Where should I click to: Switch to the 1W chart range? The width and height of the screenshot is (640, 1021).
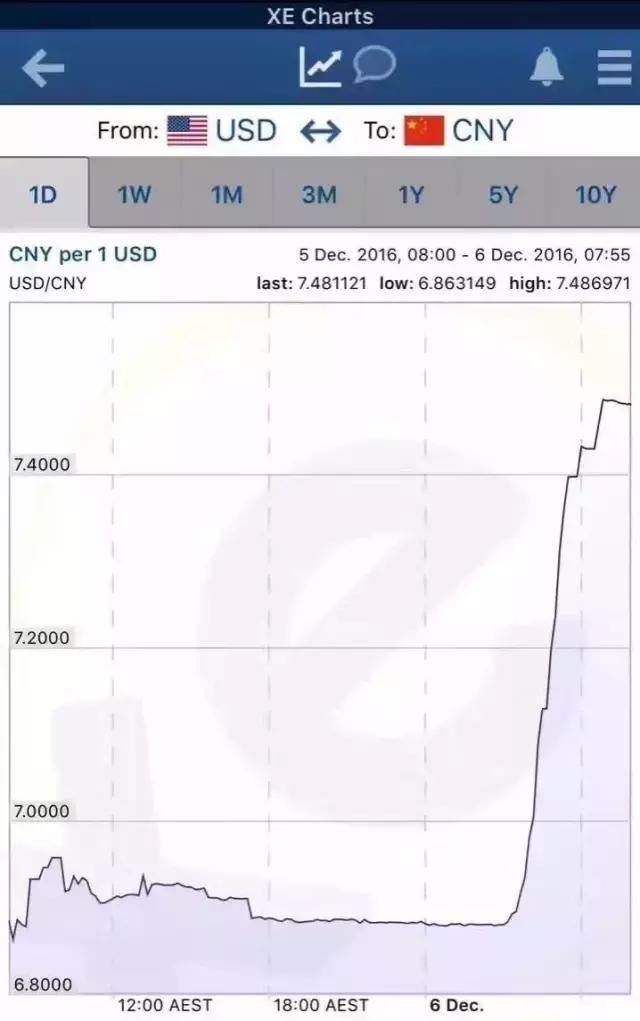[x=134, y=194]
